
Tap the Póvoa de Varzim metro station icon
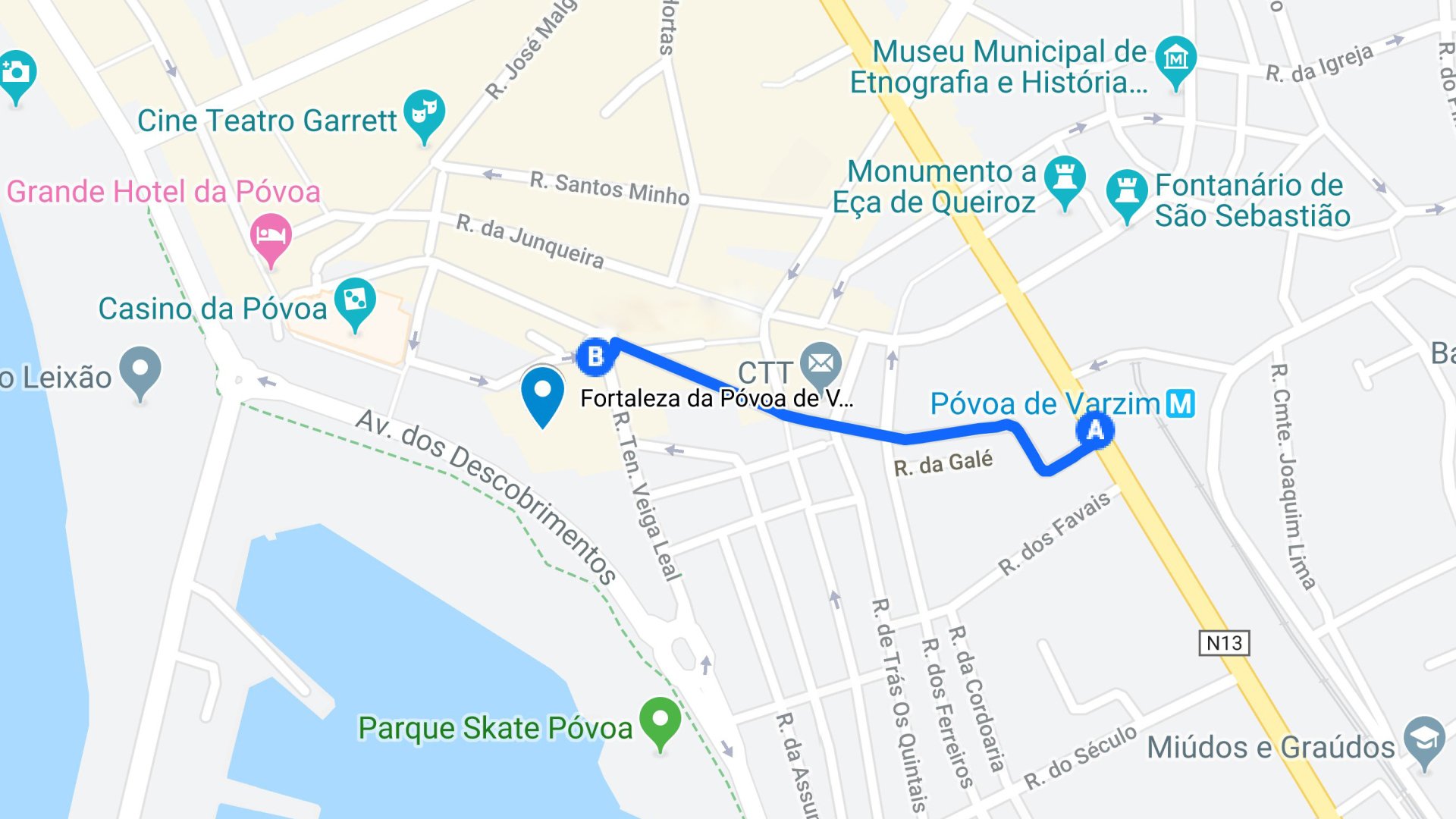click(x=1181, y=403)
